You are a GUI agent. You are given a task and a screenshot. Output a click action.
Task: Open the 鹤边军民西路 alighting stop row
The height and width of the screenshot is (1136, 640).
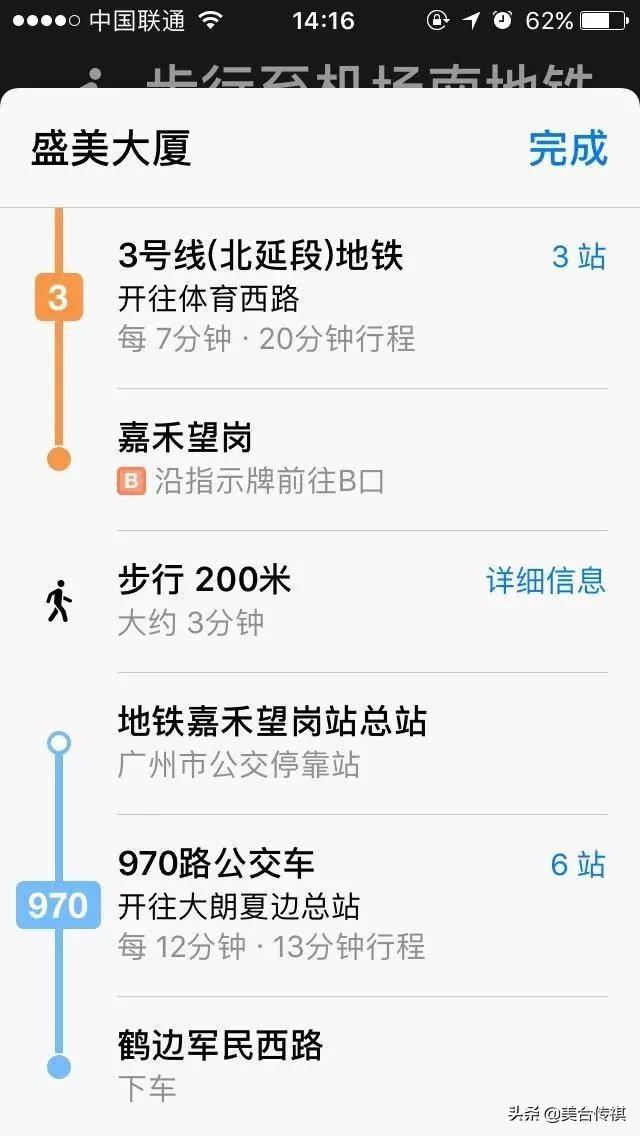pos(360,1065)
